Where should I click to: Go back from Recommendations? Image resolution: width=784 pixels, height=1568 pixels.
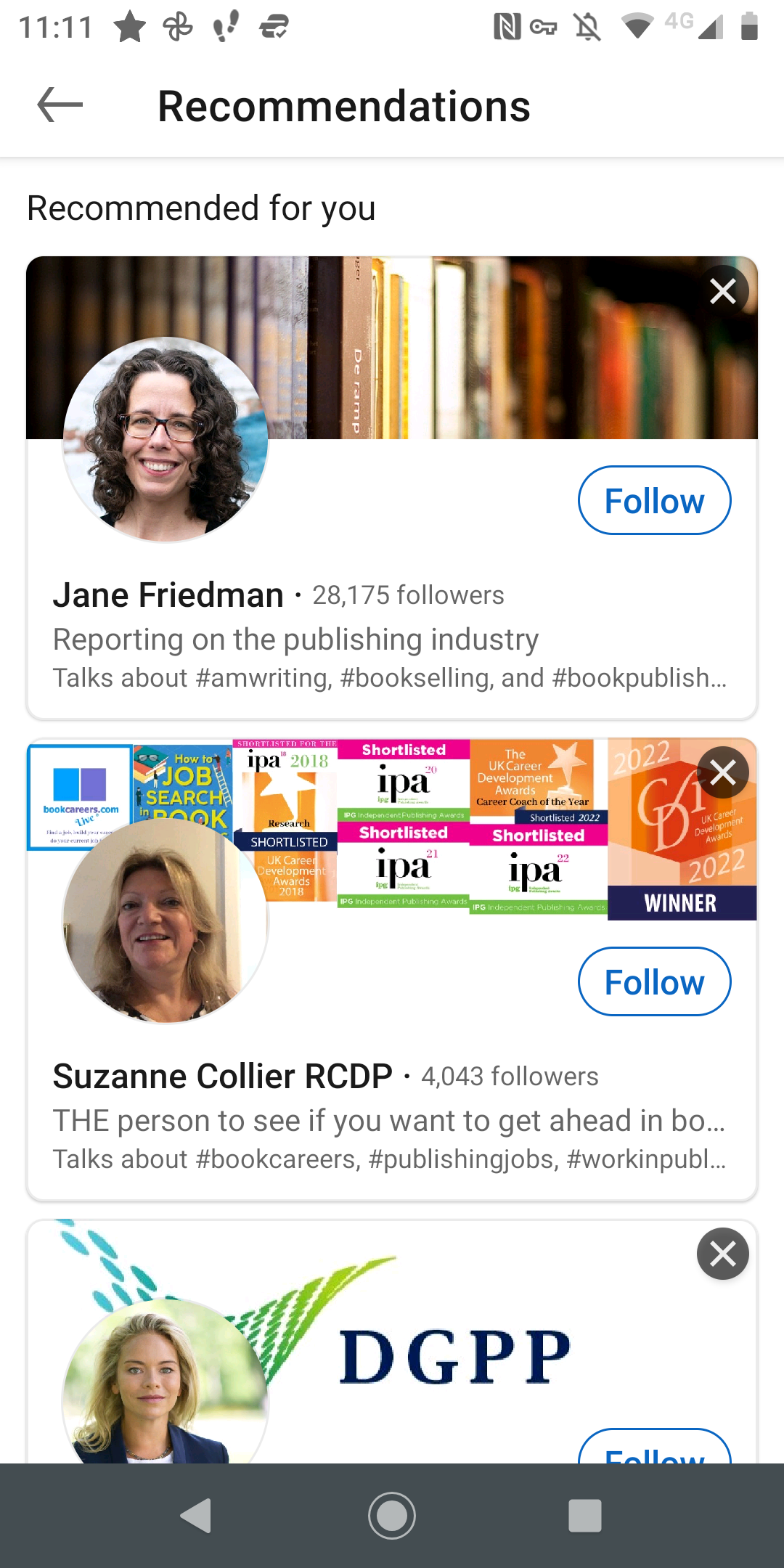(x=60, y=105)
